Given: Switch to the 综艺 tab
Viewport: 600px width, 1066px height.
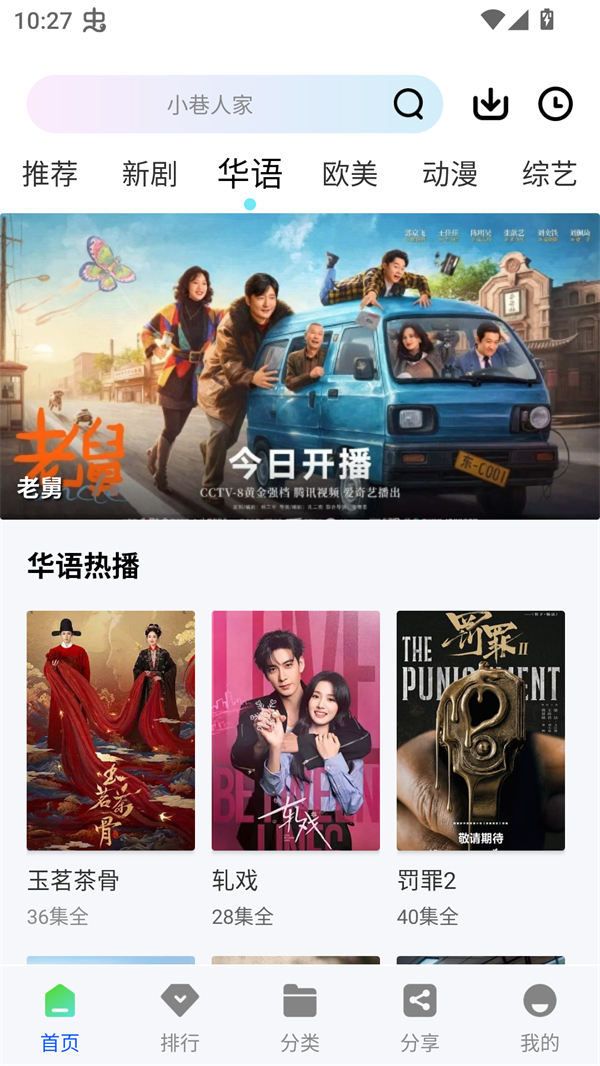Looking at the screenshot, I should click(550, 174).
